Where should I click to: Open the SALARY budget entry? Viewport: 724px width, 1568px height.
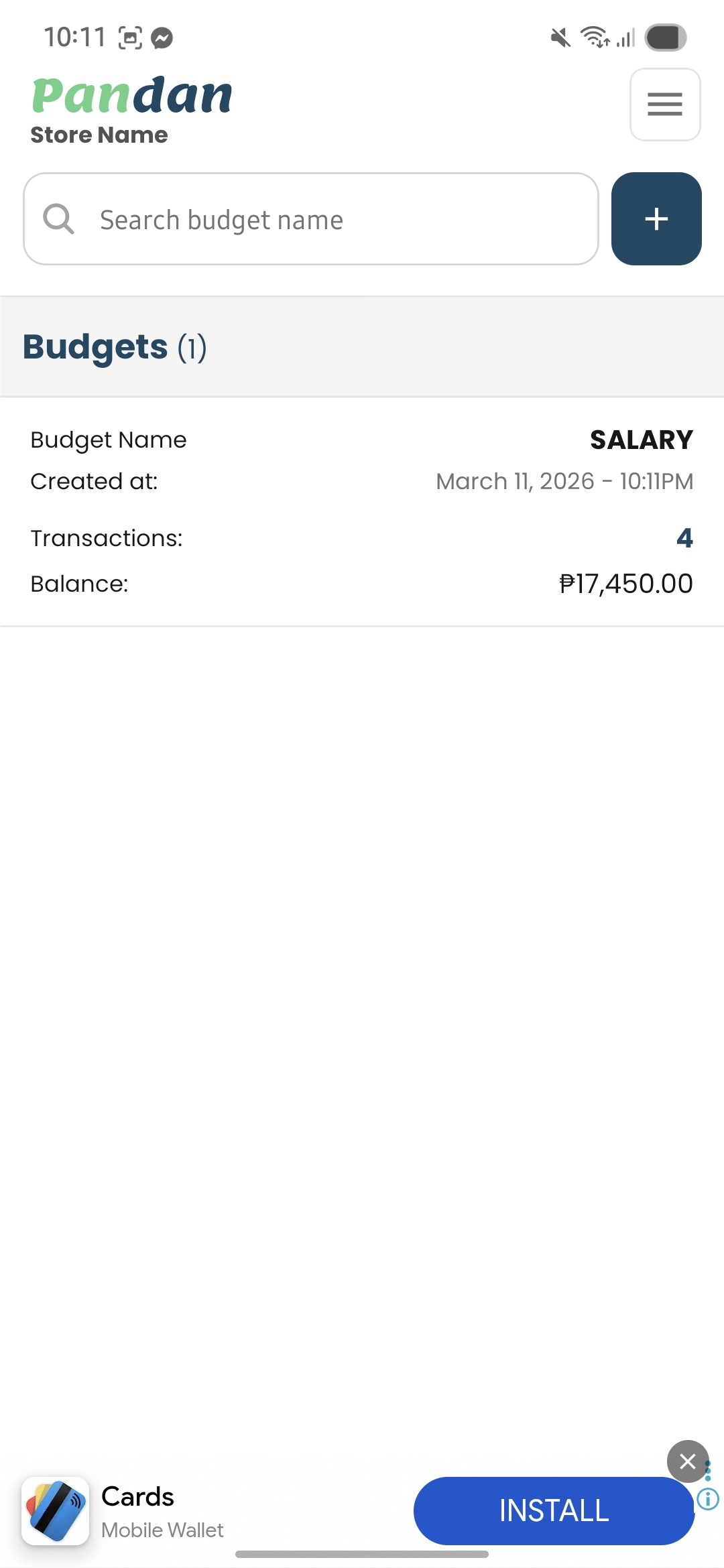click(x=362, y=512)
